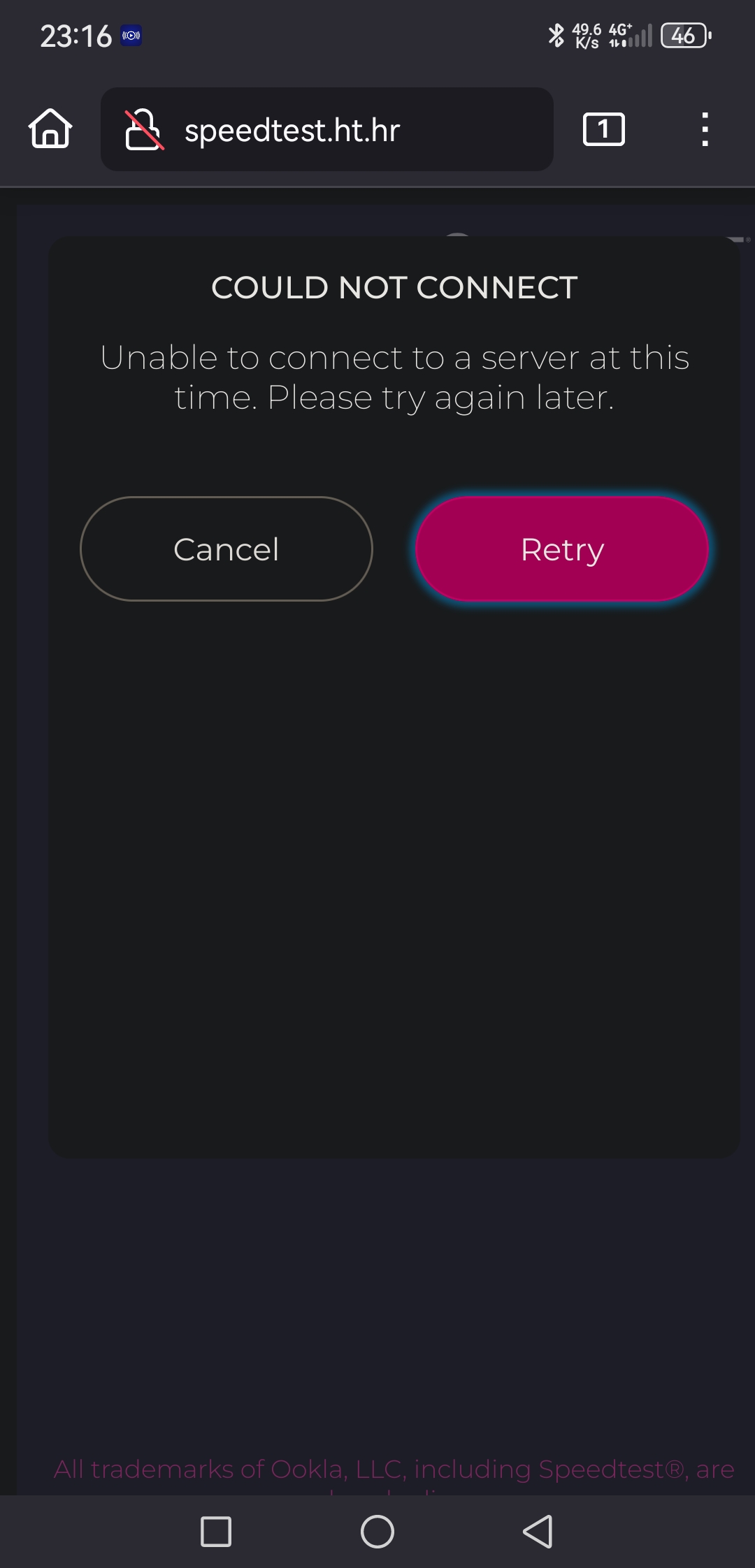Open the browser three-dot overflow menu
Viewport: 755px width, 1568px height.
point(705,129)
